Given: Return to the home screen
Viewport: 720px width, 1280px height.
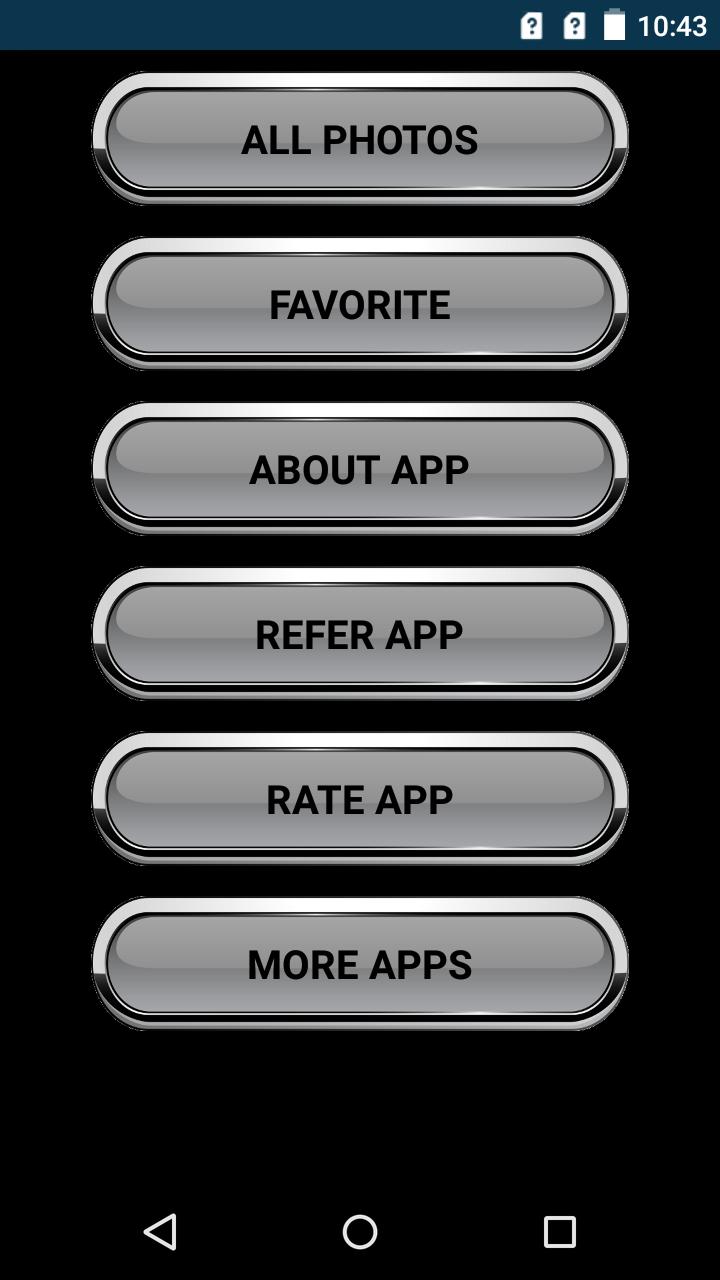Looking at the screenshot, I should click(x=360, y=1232).
